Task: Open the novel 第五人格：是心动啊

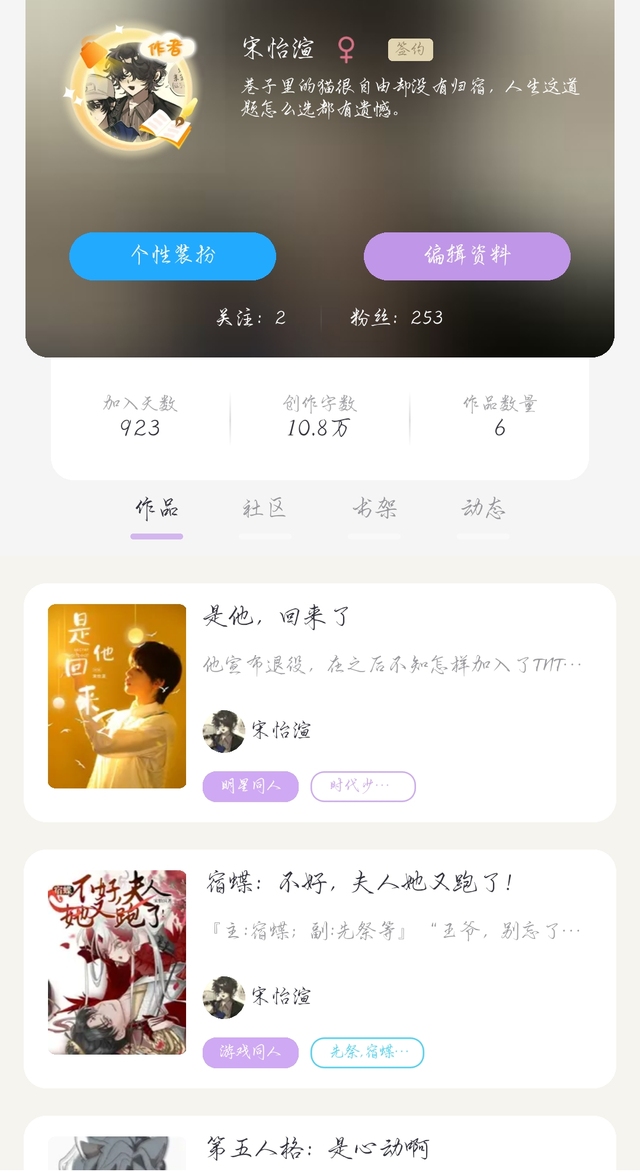Action: (318, 1148)
